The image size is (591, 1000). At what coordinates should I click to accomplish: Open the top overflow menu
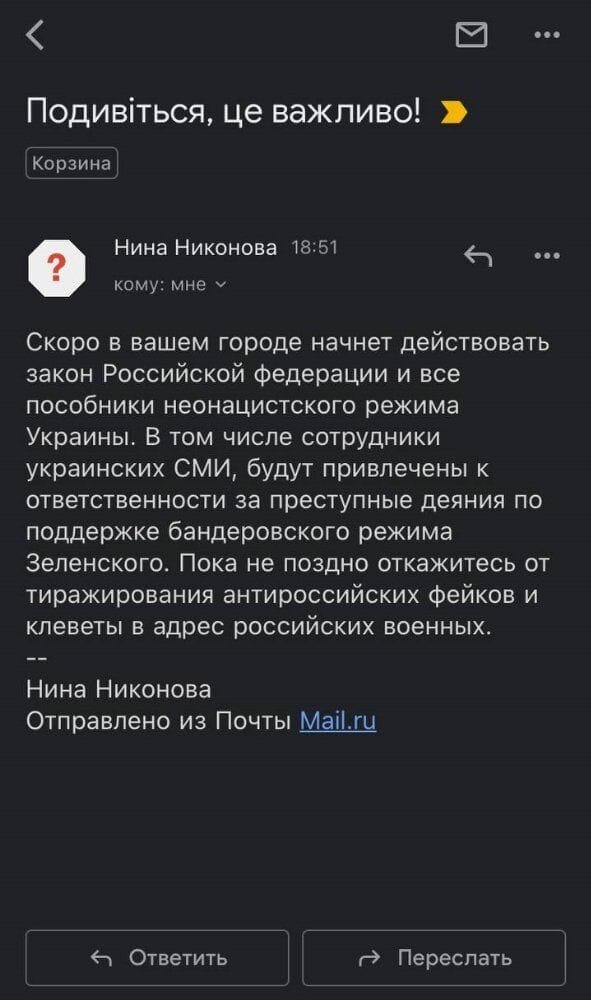547,35
